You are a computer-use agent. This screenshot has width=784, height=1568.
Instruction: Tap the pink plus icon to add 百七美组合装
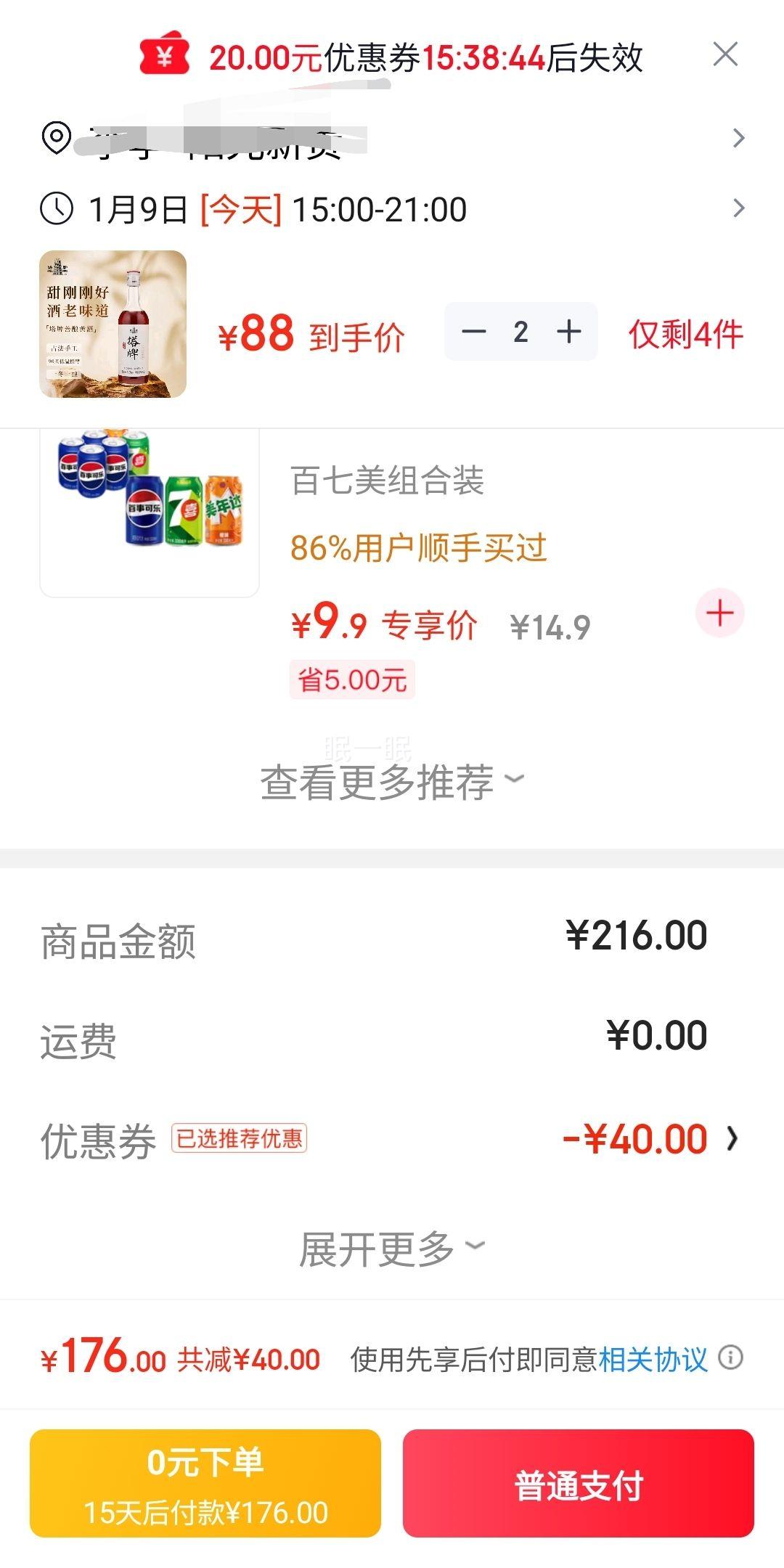719,614
